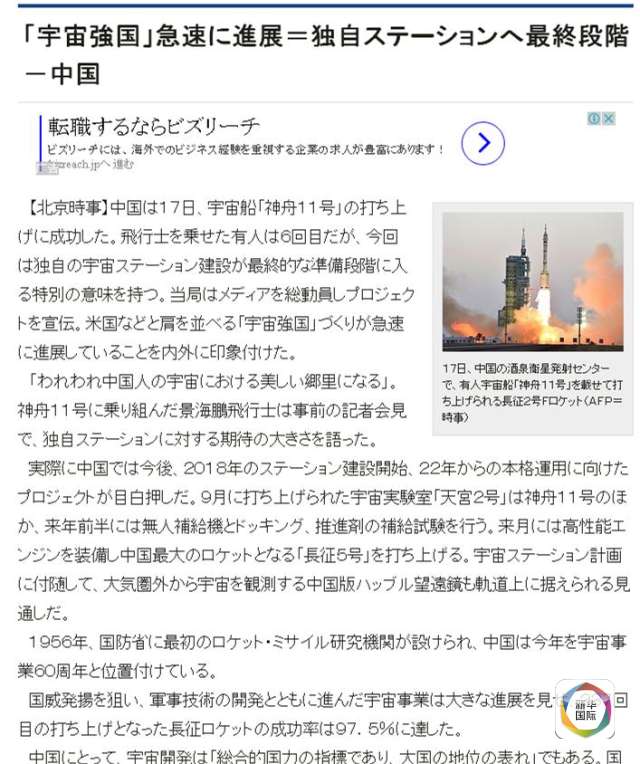The height and width of the screenshot is (764, 640).
Task: Open the ビズリーチ ad arrow button
Action: point(482,144)
